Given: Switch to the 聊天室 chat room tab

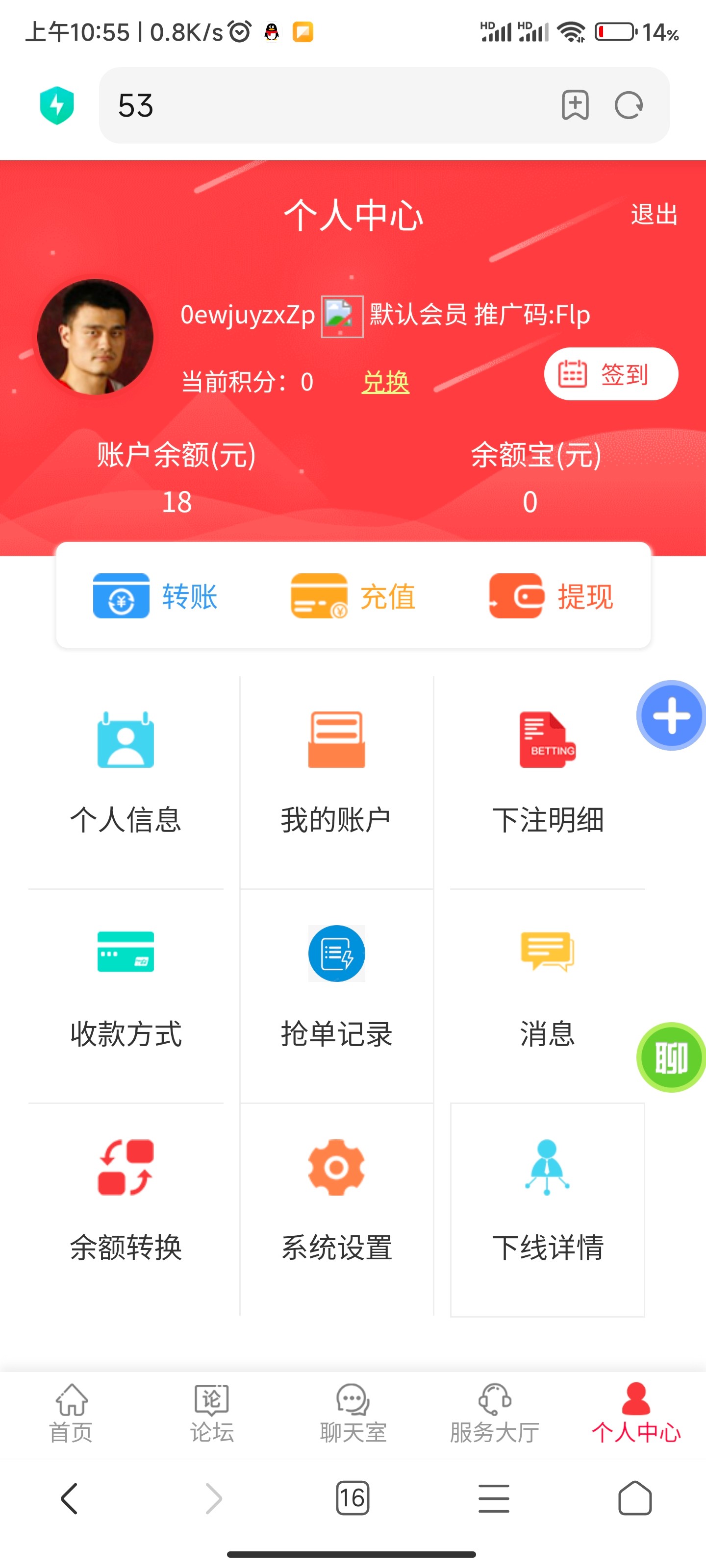Looking at the screenshot, I should 353,1413.
